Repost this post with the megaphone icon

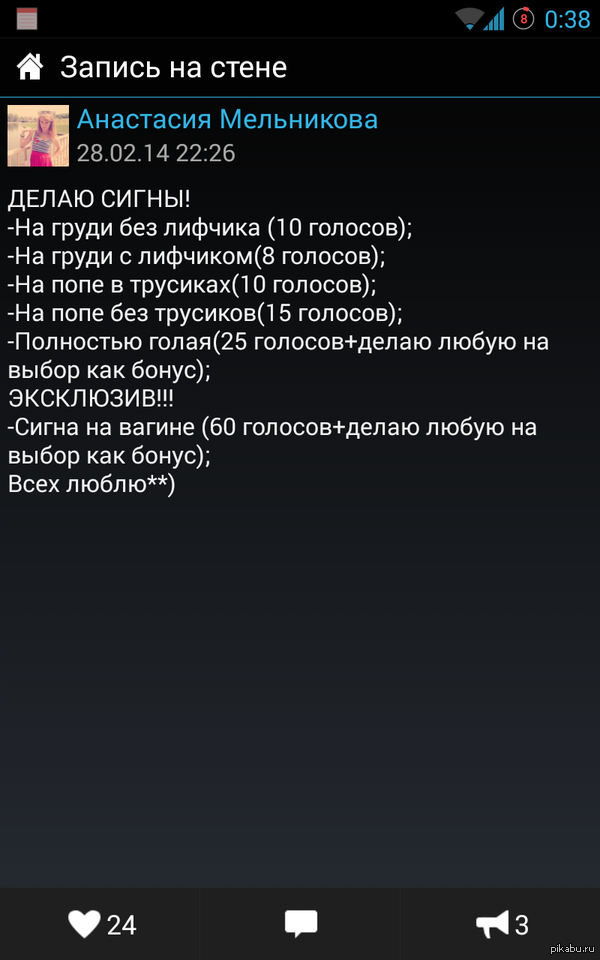500,924
